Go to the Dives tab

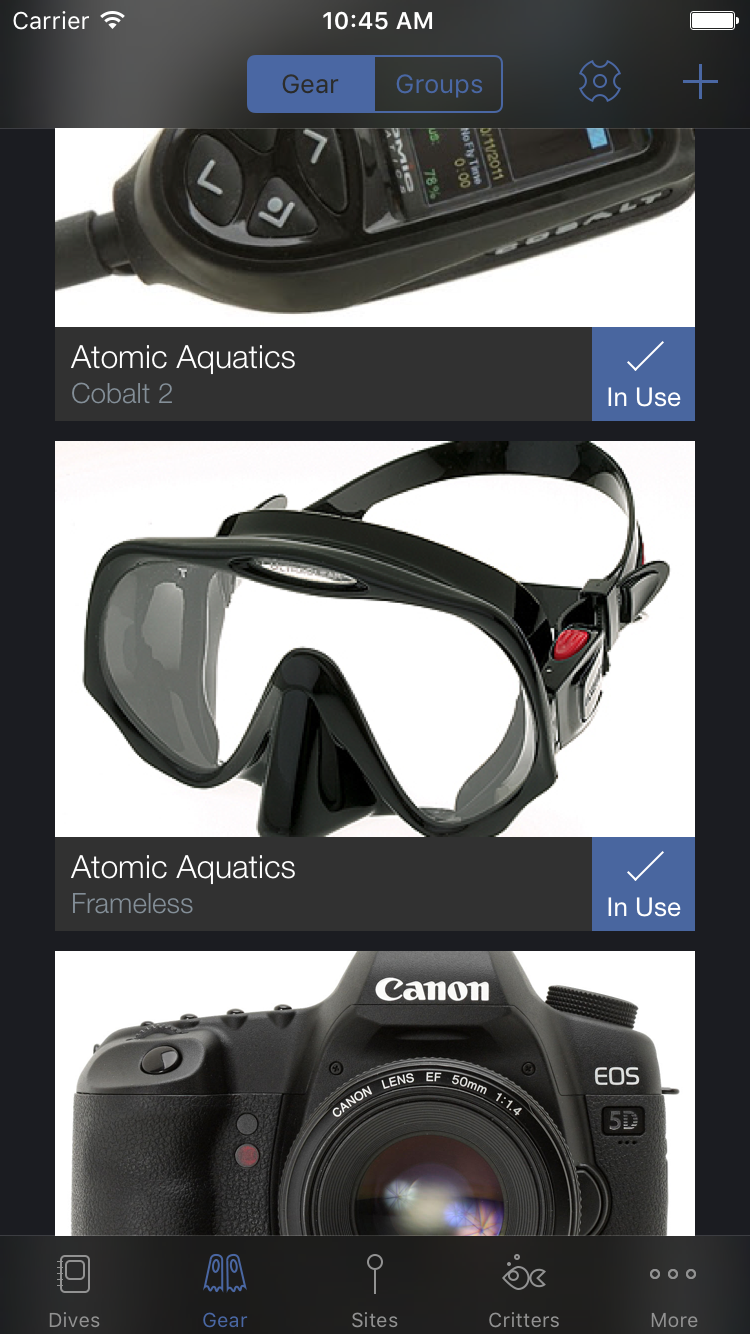(x=75, y=1290)
